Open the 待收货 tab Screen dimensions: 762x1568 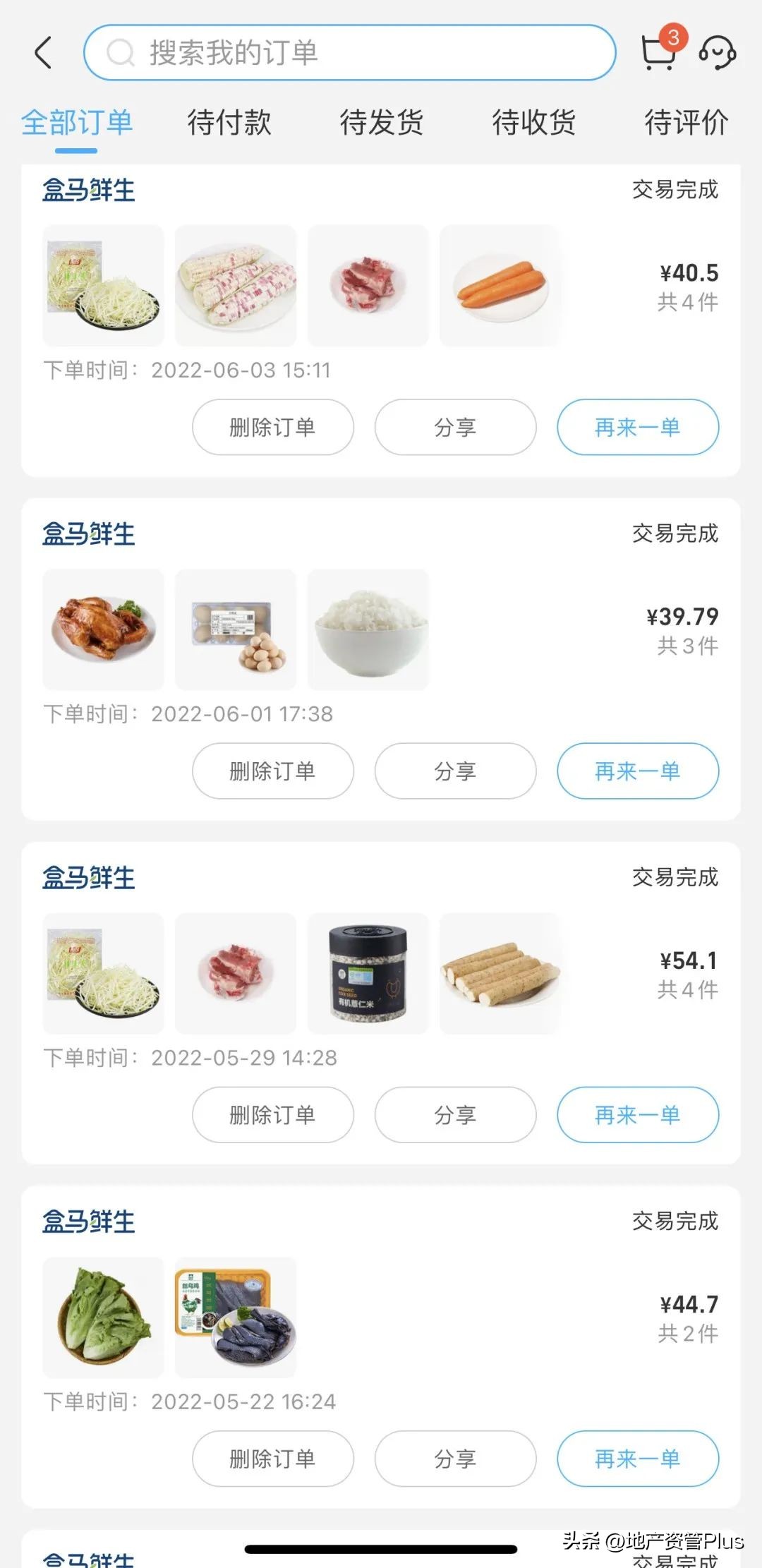coord(534,122)
